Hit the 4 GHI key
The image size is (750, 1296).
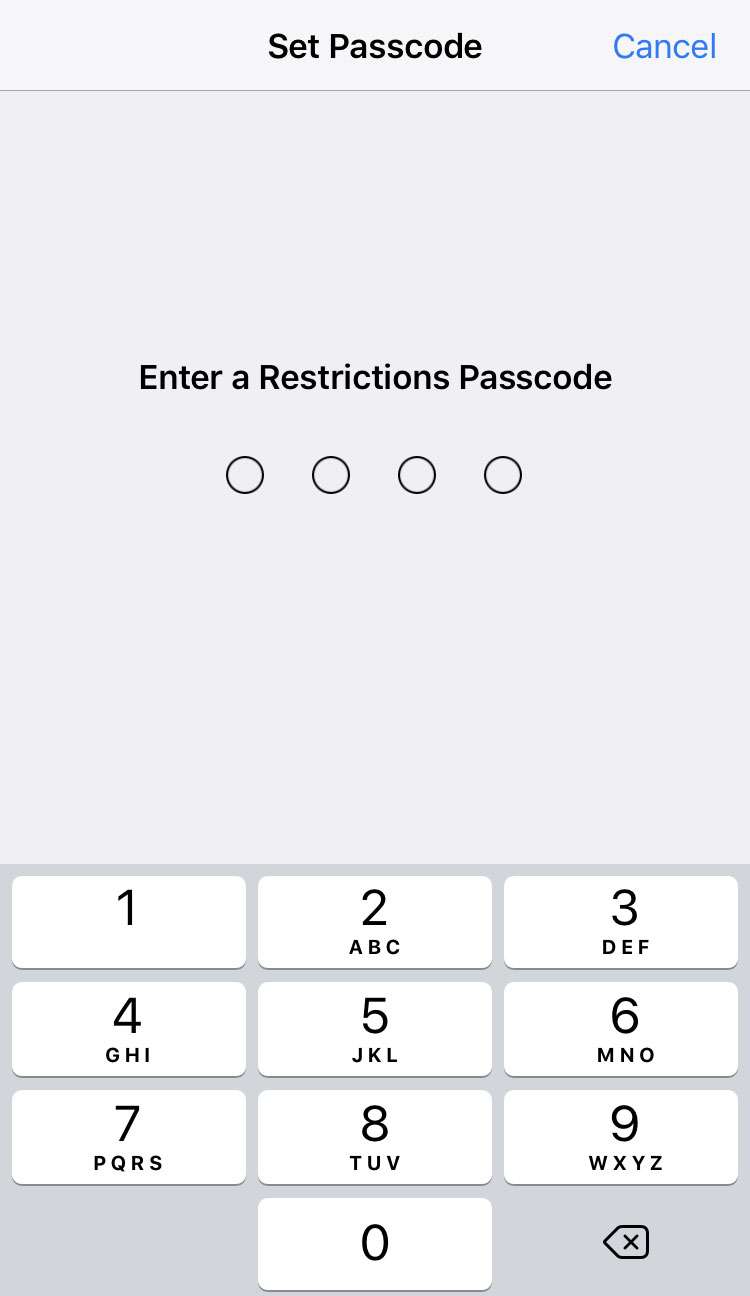click(128, 1028)
